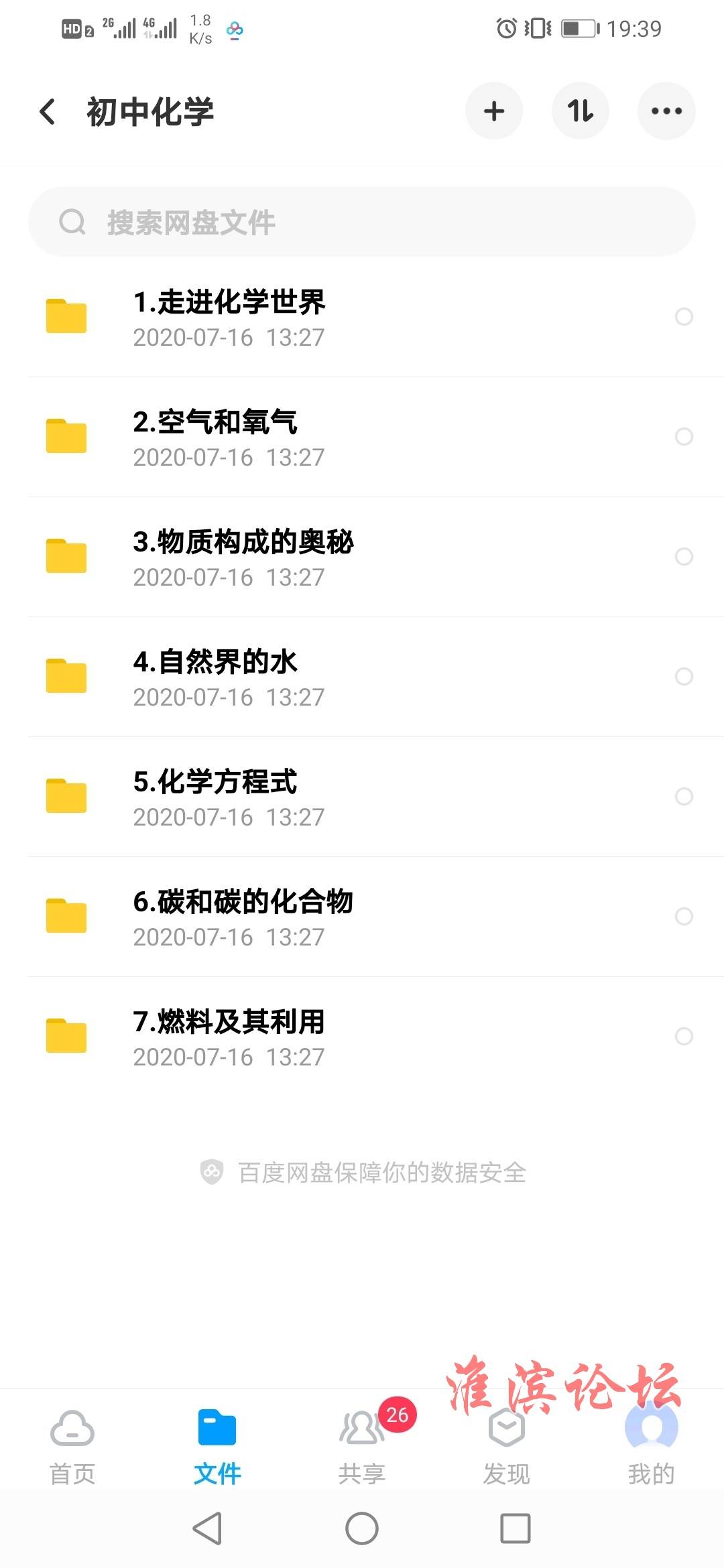Open folder 2.空气和氧气
This screenshot has height=1568, width=724.
coord(362,437)
